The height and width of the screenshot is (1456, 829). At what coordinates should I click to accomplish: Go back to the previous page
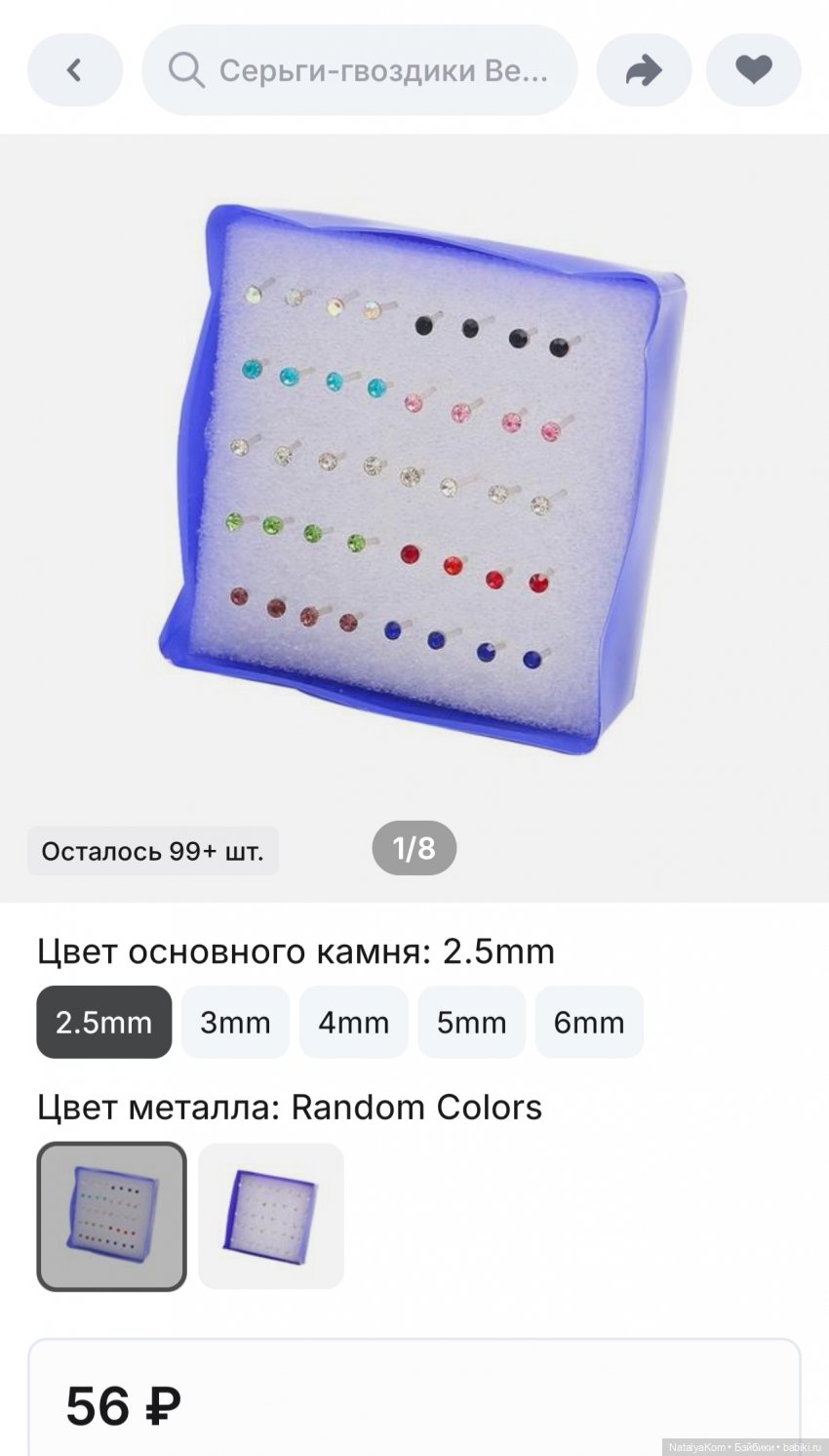[x=75, y=70]
